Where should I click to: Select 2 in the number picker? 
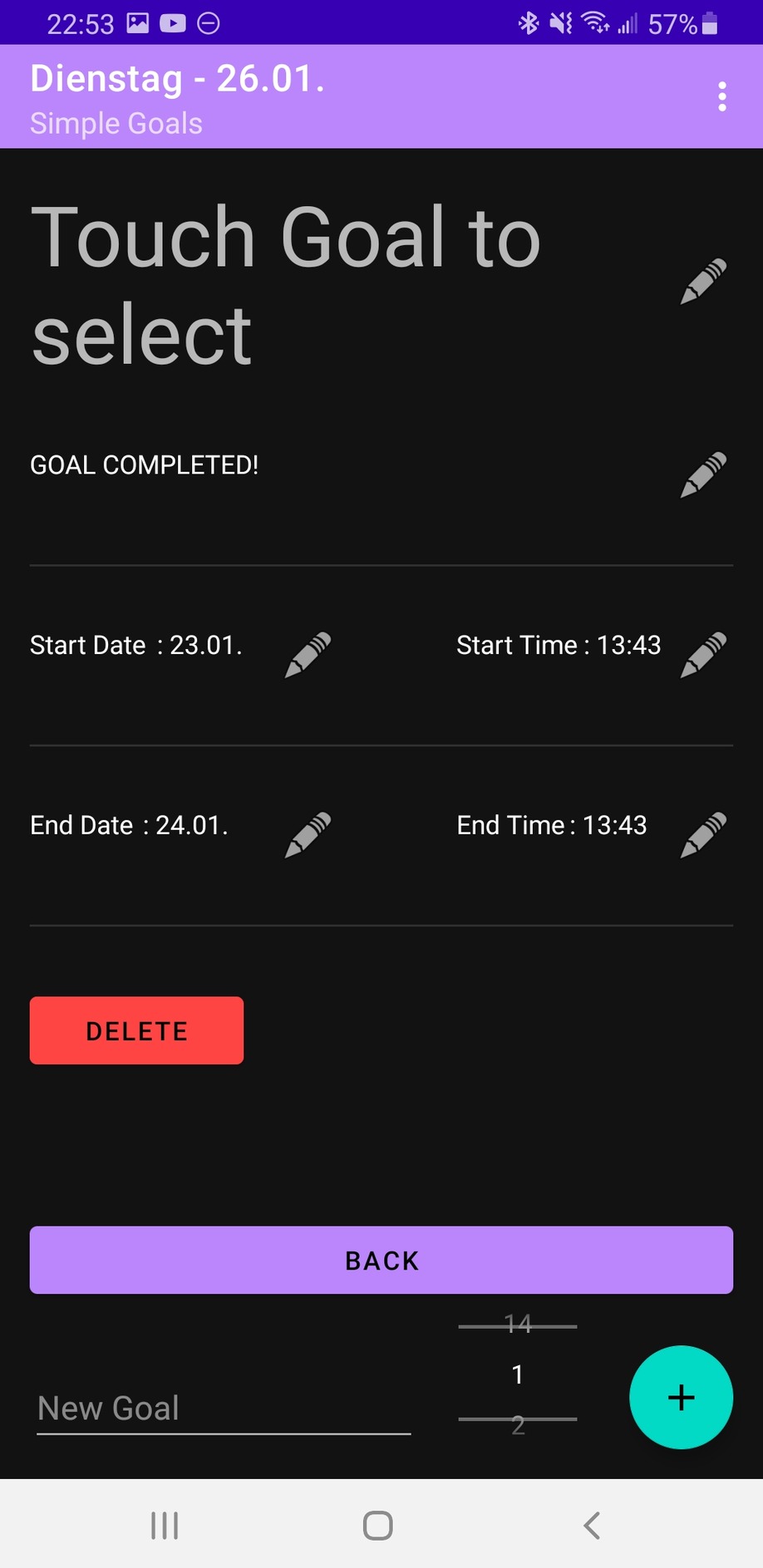[x=518, y=1426]
